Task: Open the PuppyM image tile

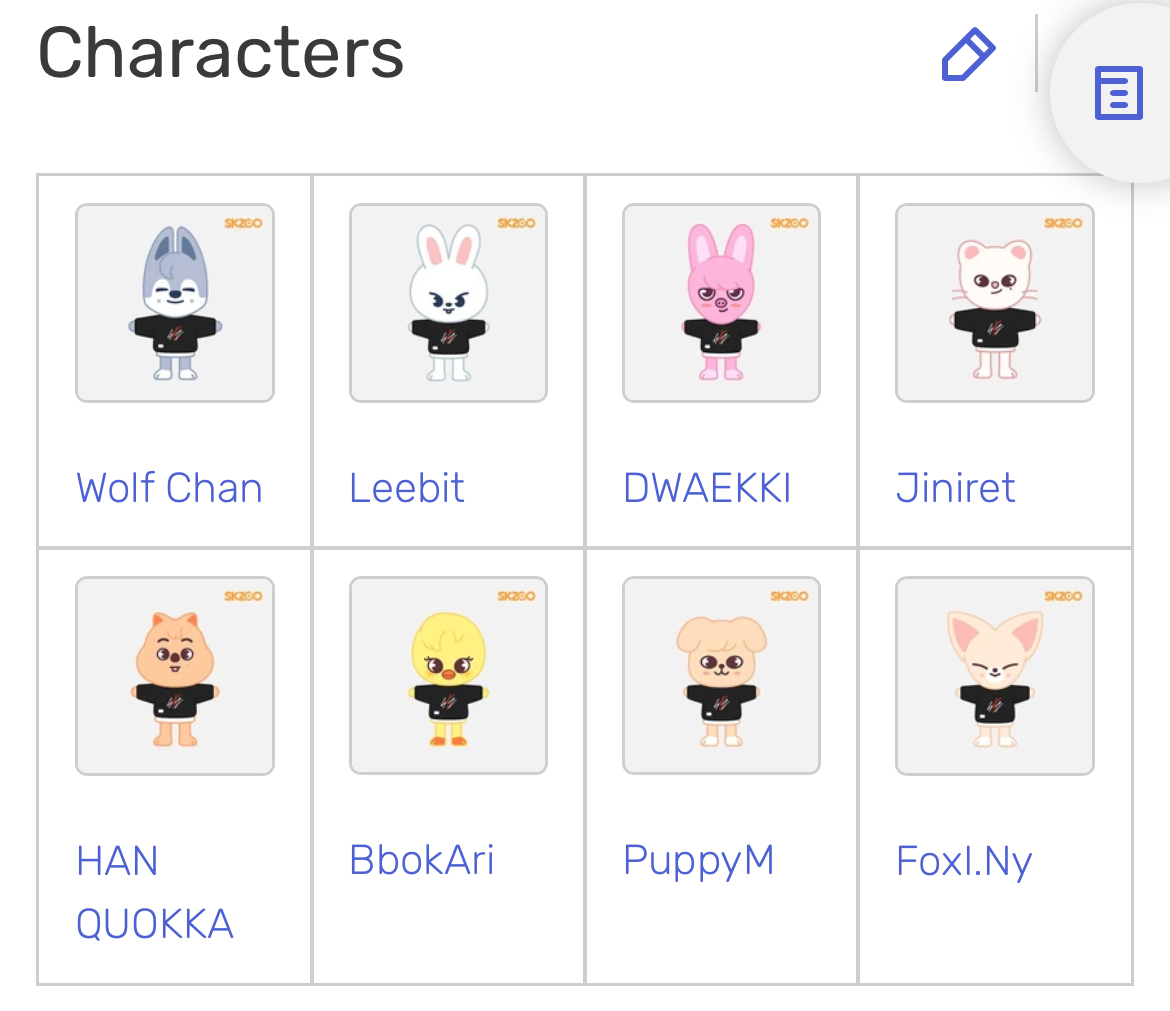Action: pos(721,676)
